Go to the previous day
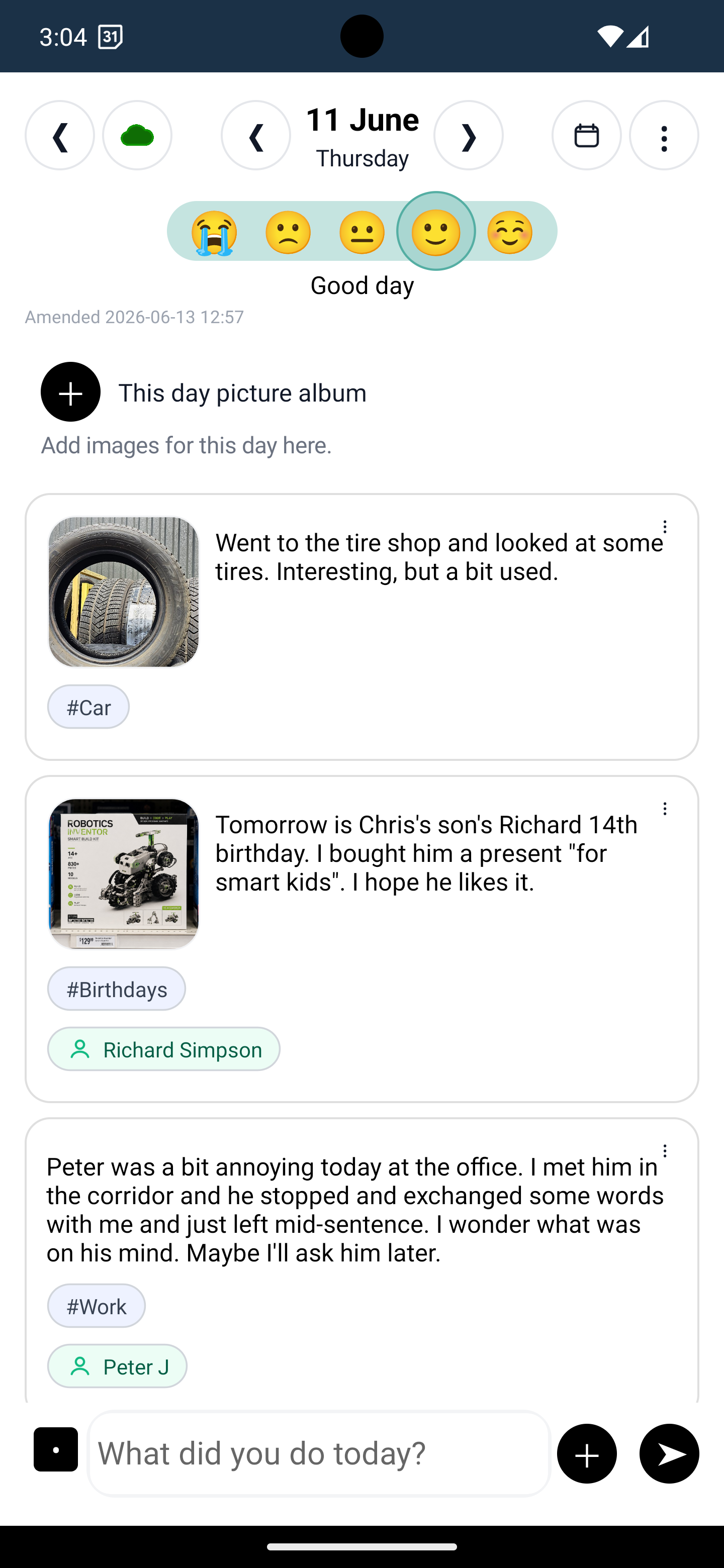The width and height of the screenshot is (724, 1568). [x=256, y=135]
